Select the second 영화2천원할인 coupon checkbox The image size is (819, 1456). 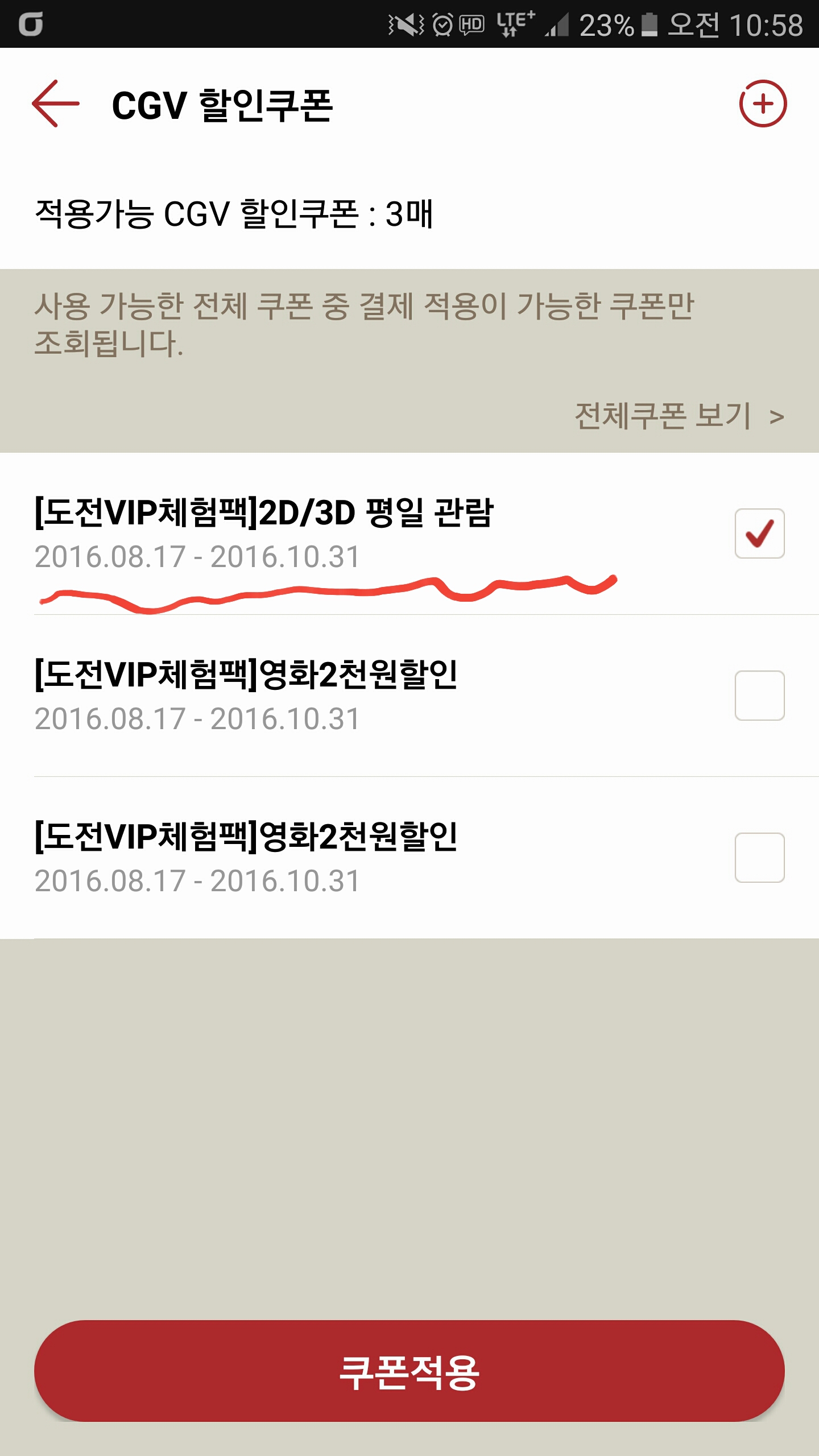[759, 858]
